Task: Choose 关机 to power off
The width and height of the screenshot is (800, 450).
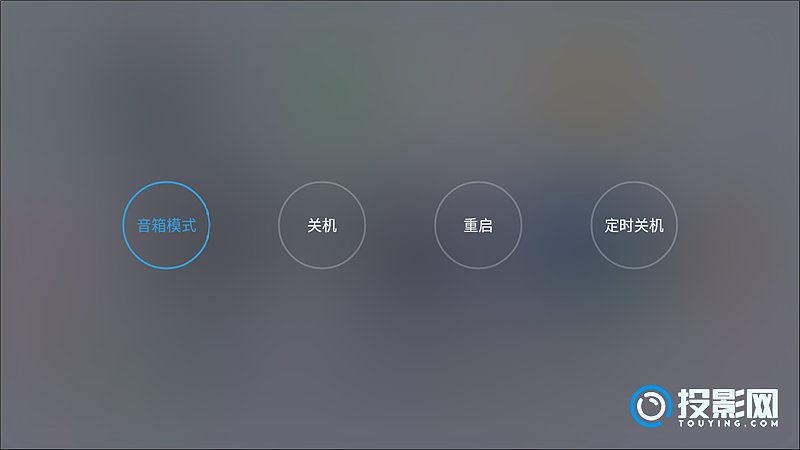Action: click(322, 225)
